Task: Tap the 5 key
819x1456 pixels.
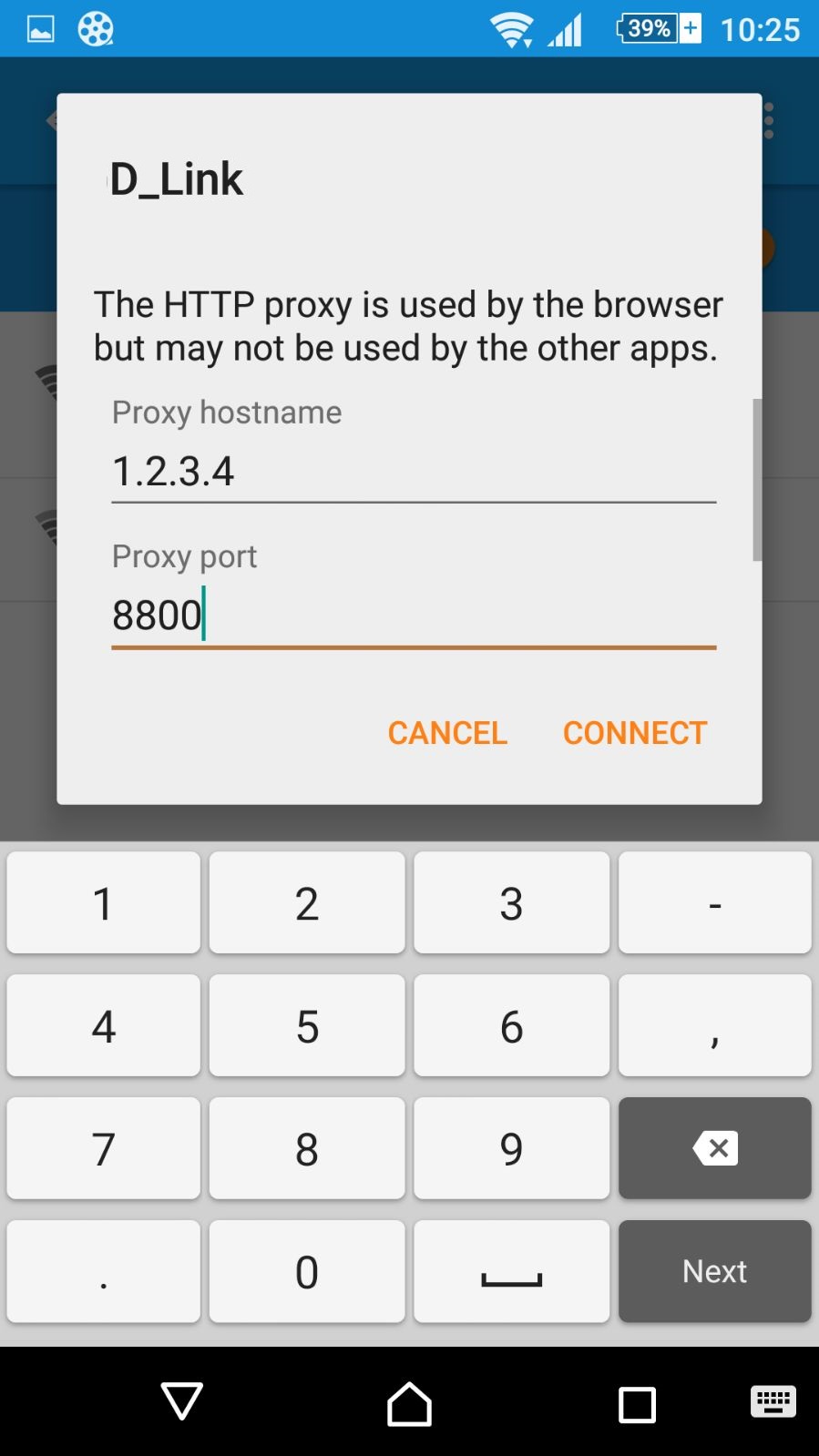Action: [307, 1026]
